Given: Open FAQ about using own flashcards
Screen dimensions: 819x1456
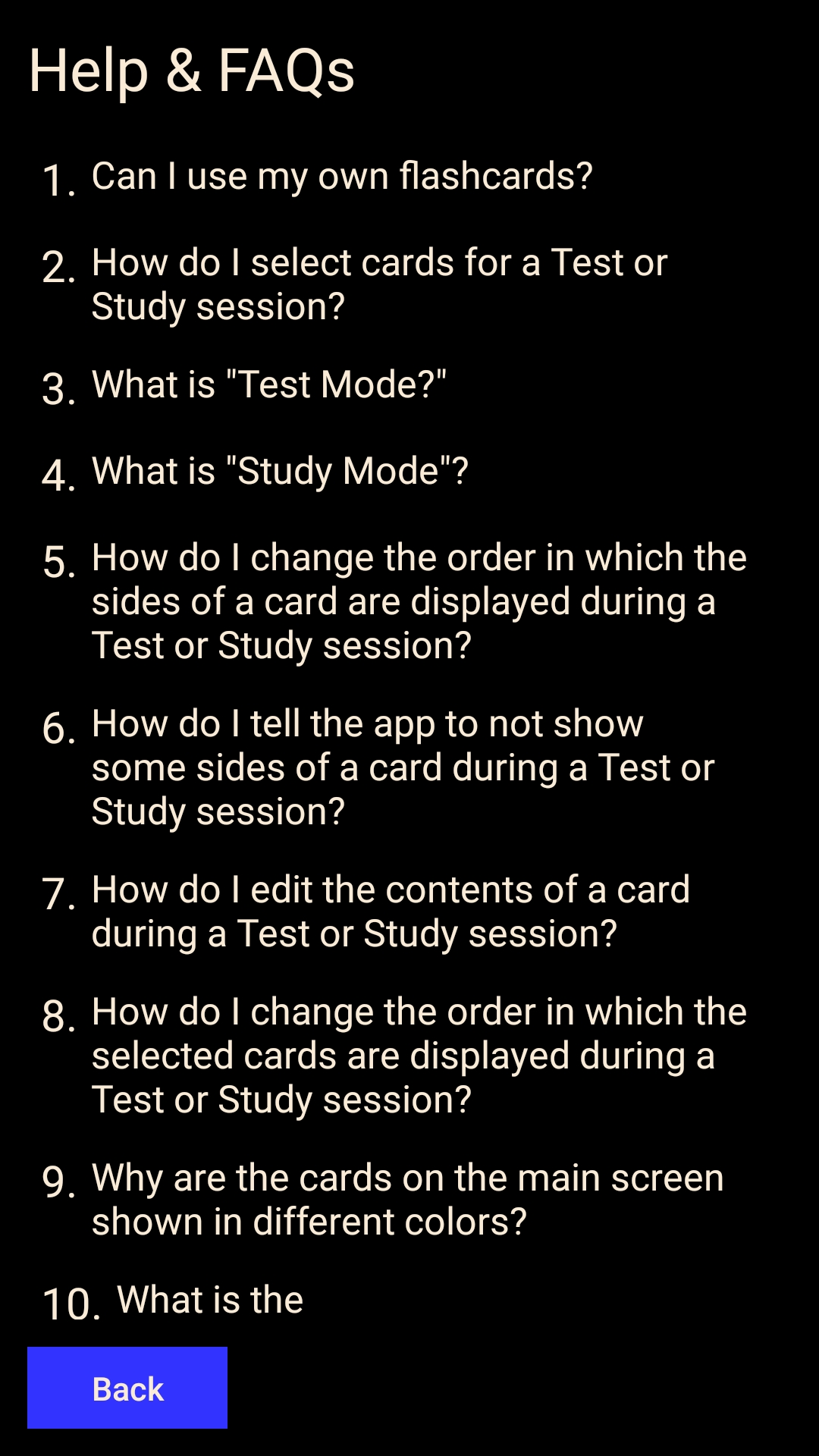Looking at the screenshot, I should tap(341, 177).
